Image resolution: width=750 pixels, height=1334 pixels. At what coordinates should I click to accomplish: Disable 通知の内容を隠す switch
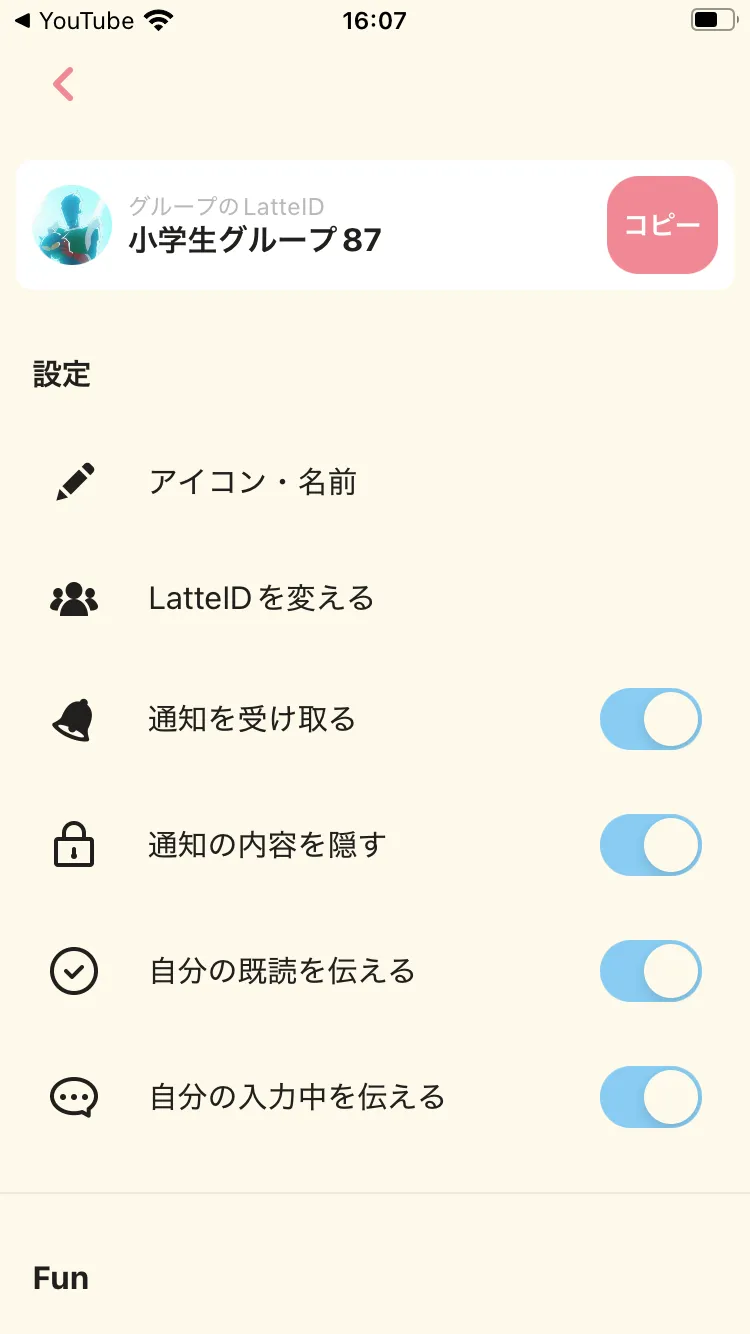click(651, 845)
